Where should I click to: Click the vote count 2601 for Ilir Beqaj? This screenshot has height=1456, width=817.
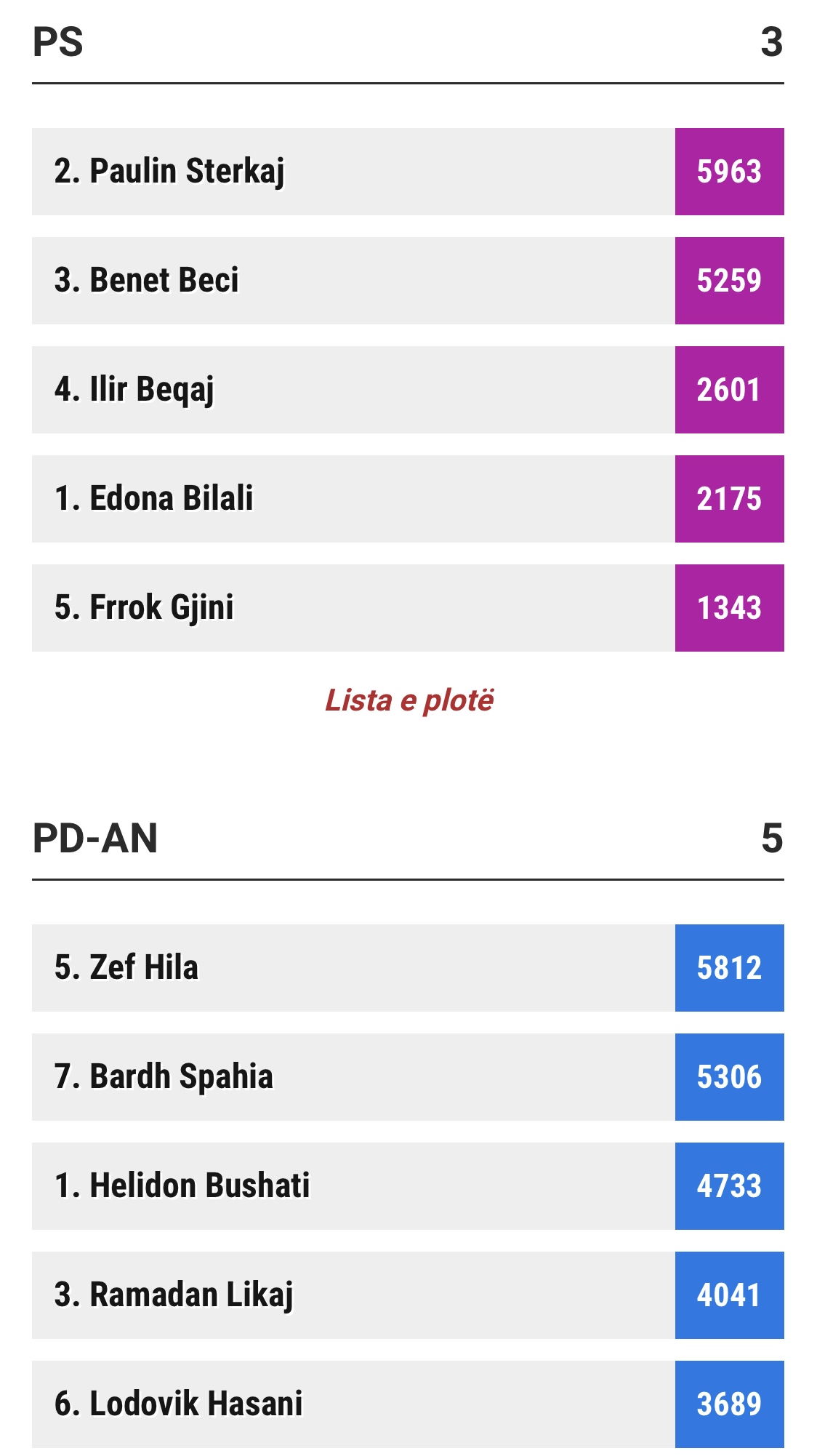[x=730, y=390]
